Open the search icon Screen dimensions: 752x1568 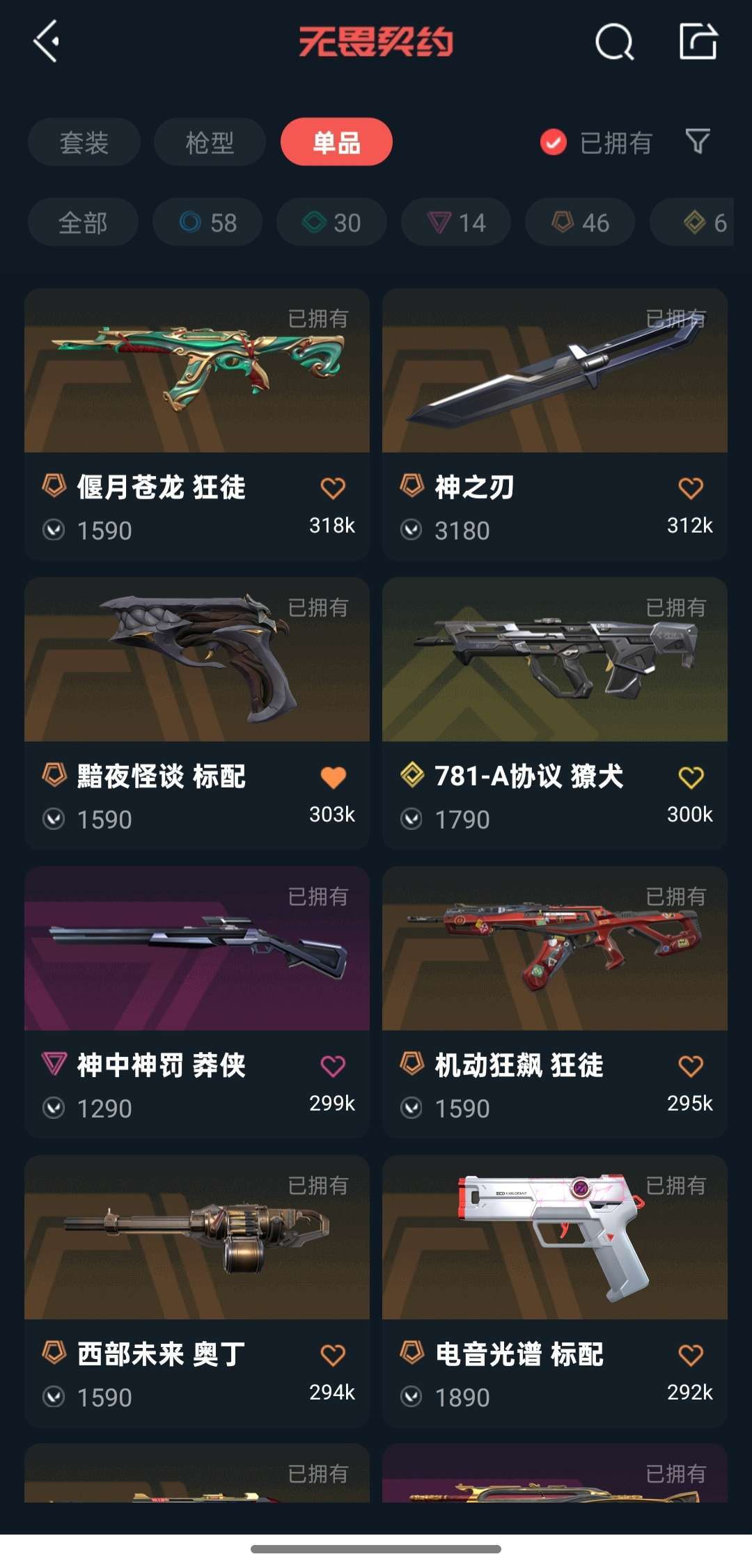(615, 42)
